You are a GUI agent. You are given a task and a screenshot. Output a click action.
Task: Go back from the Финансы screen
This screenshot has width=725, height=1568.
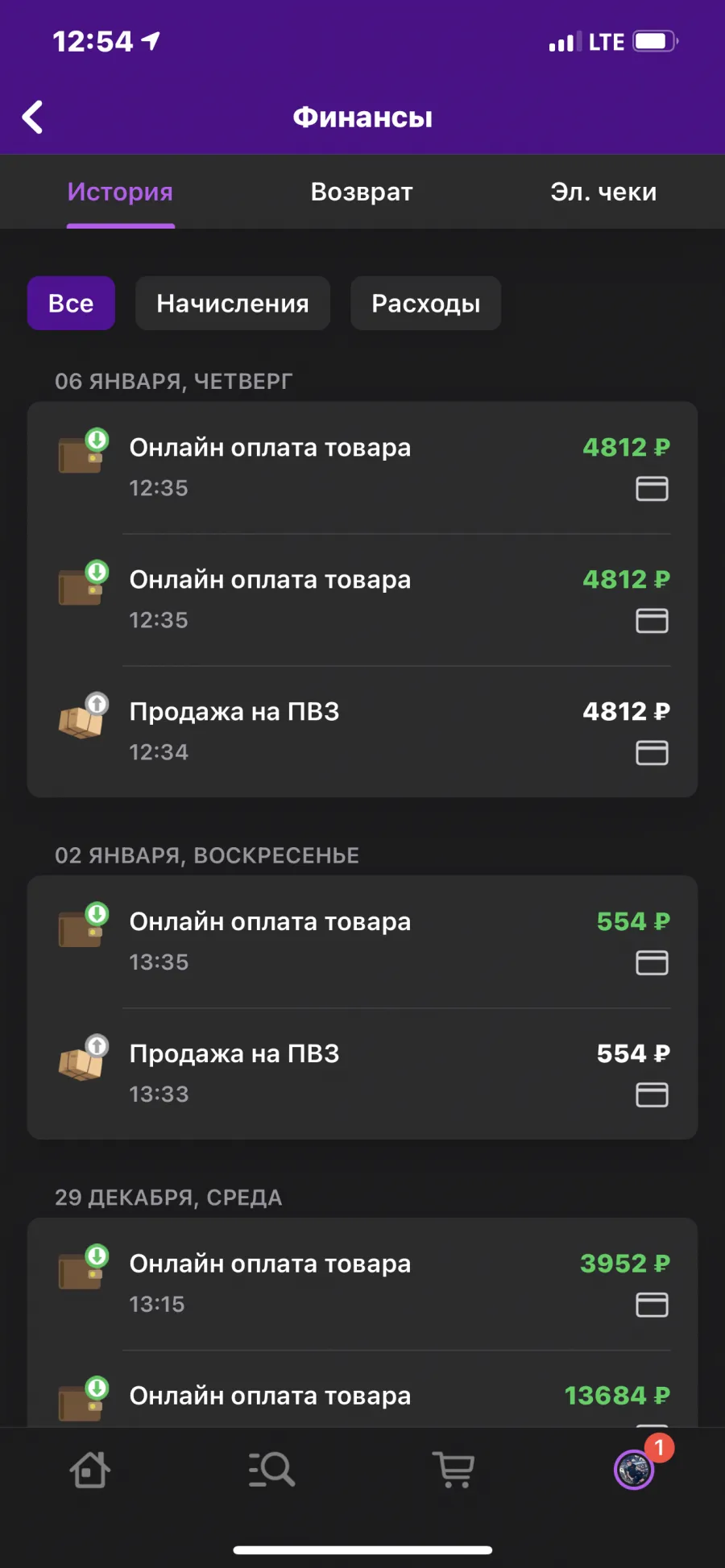coord(32,118)
